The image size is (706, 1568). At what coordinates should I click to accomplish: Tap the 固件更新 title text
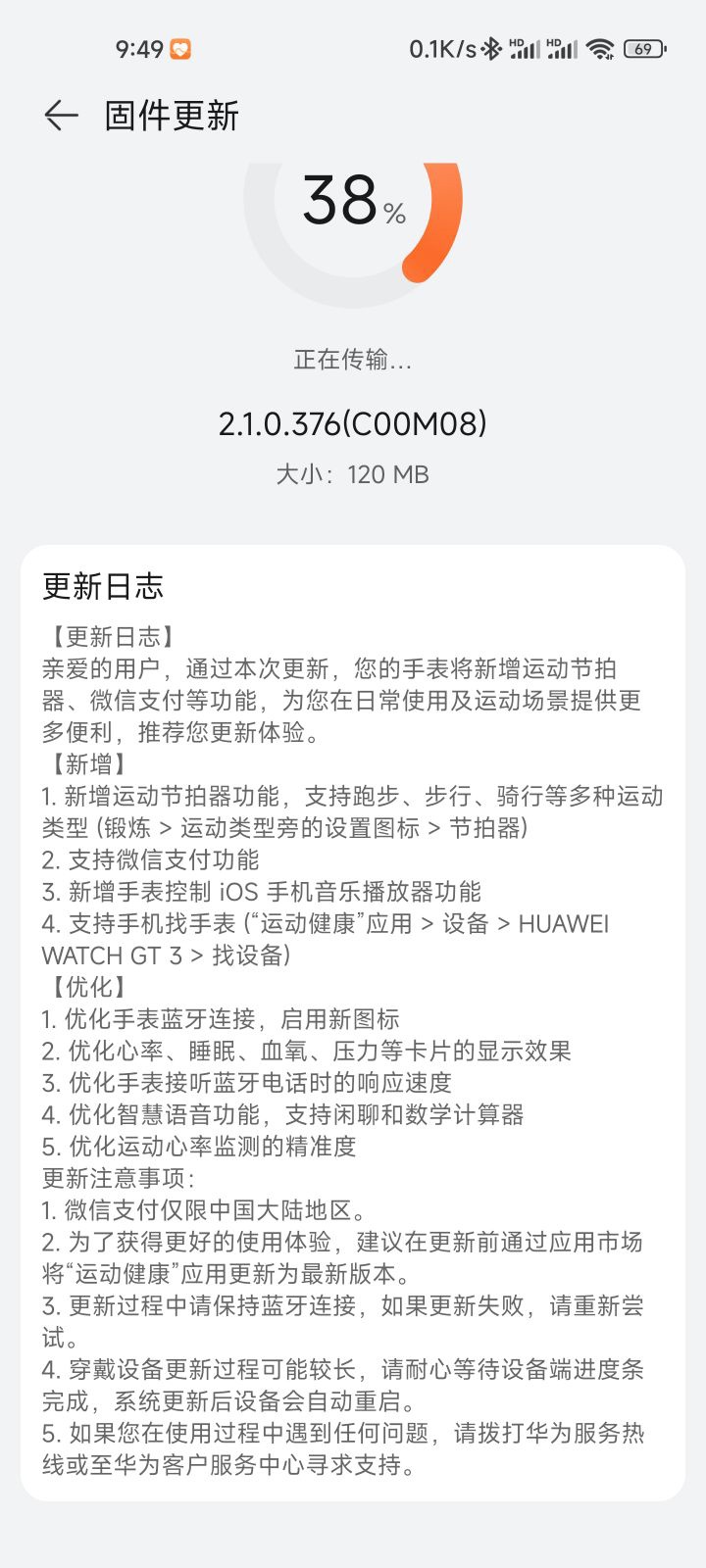169,117
